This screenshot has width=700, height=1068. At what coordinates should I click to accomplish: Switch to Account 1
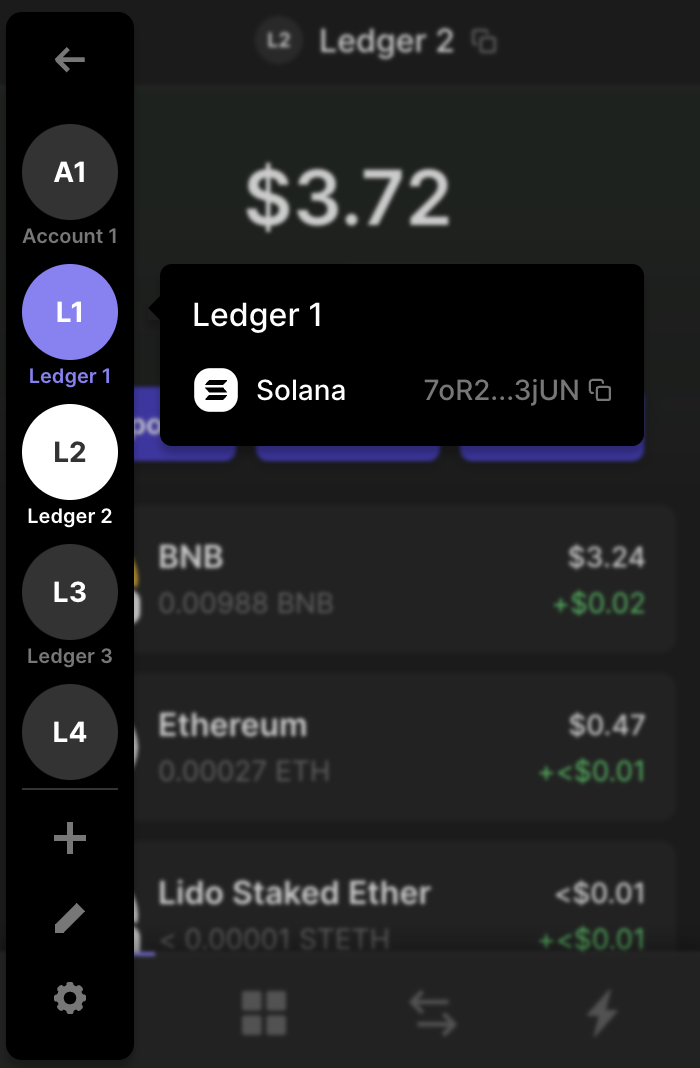coord(70,172)
